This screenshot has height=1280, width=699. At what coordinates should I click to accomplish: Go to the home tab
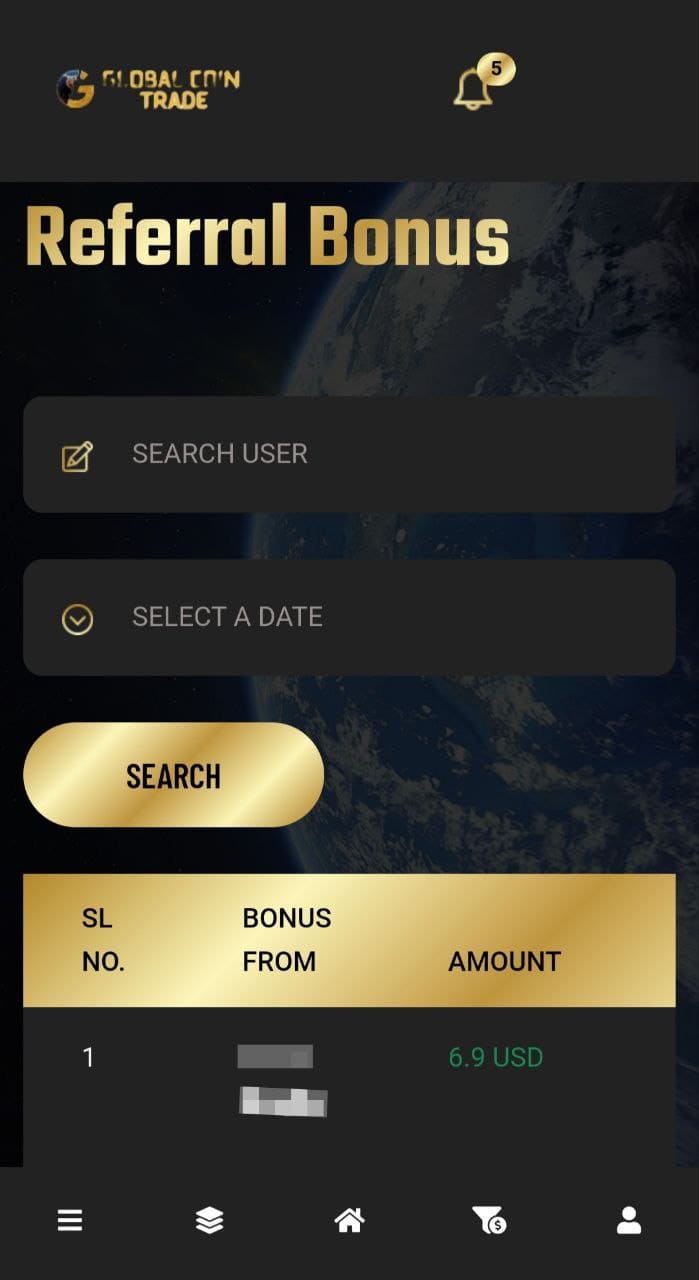point(349,1220)
